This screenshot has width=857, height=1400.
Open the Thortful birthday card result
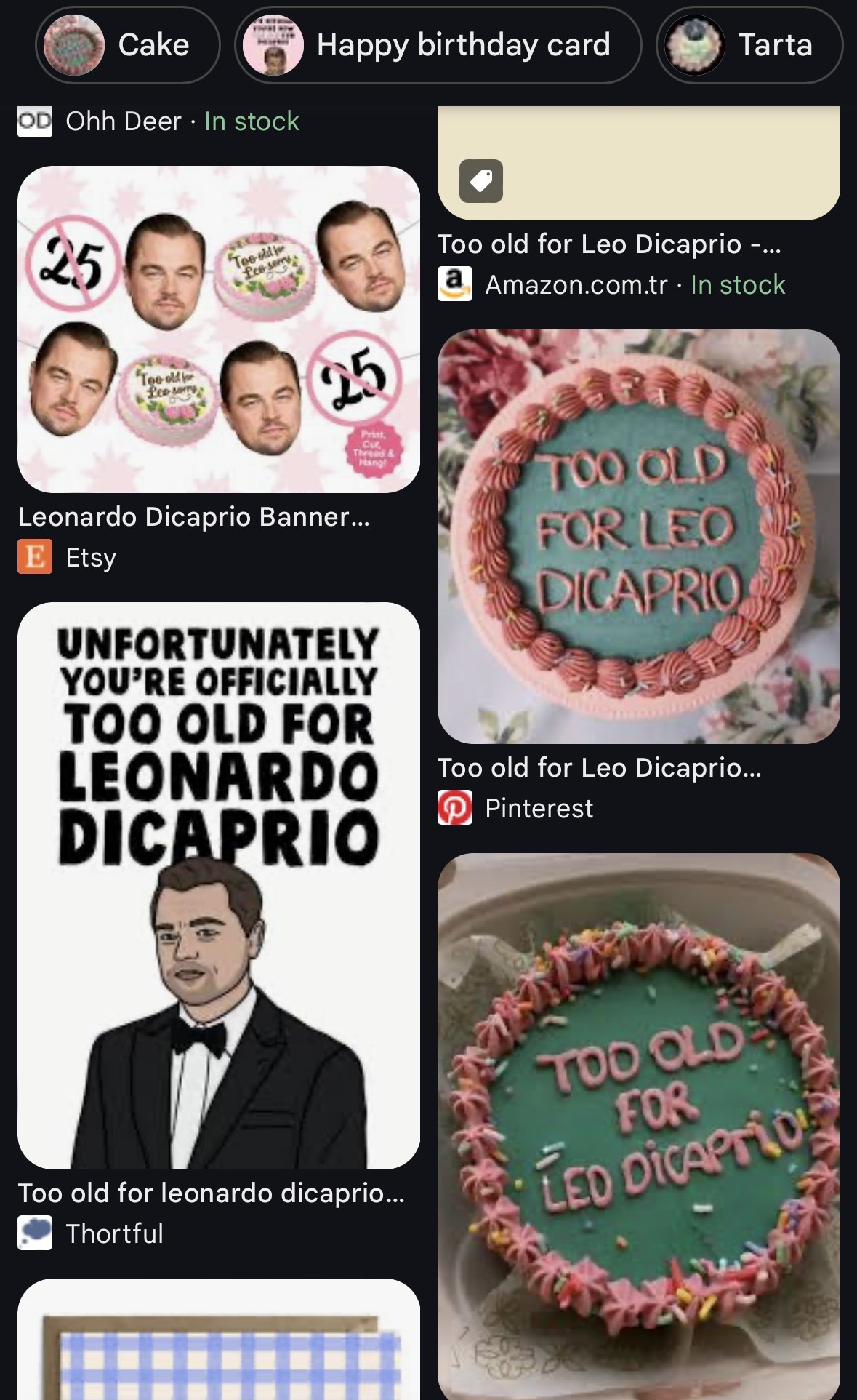[x=219, y=885]
